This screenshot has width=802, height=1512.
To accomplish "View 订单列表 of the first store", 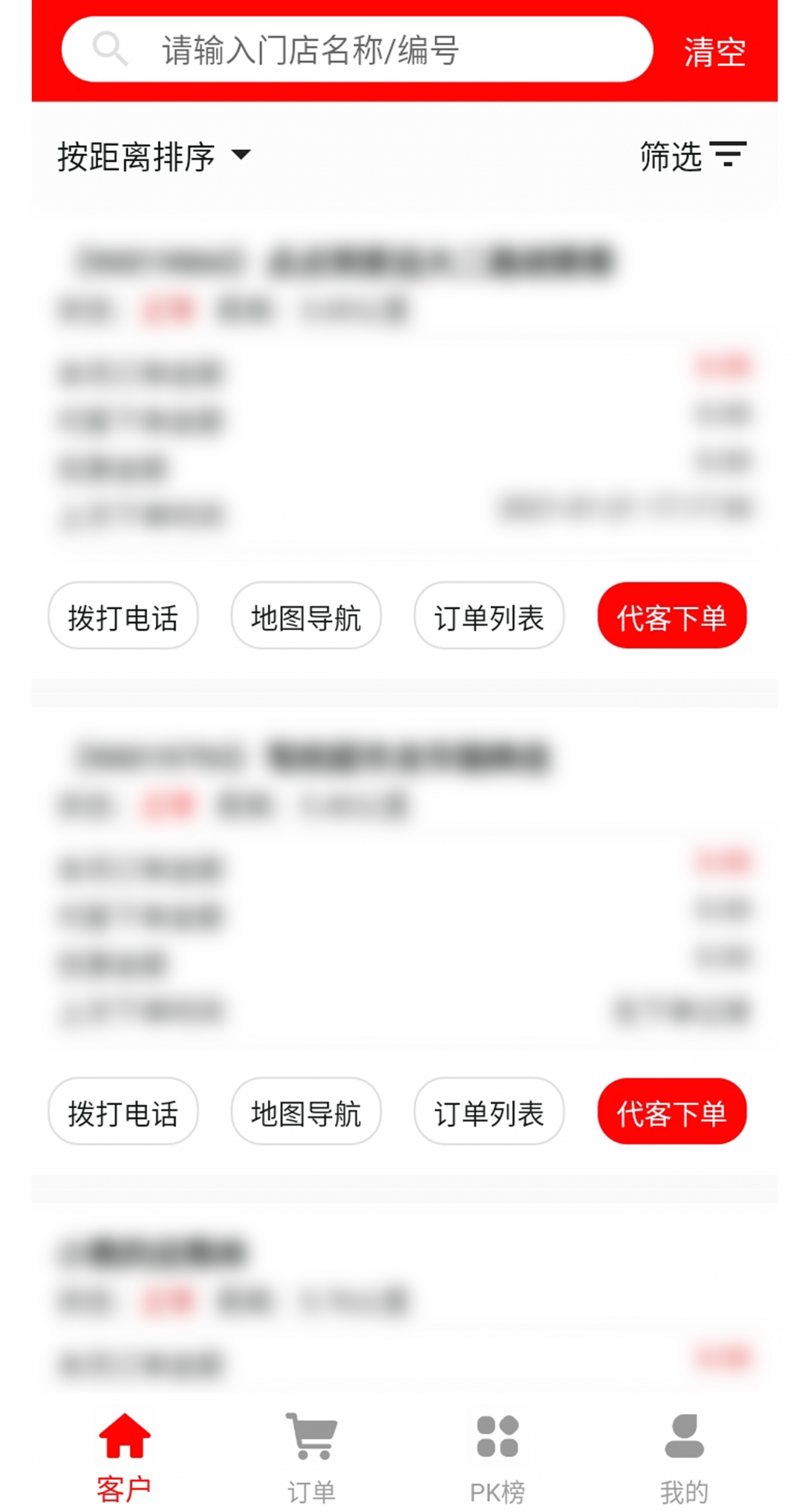I will point(489,617).
